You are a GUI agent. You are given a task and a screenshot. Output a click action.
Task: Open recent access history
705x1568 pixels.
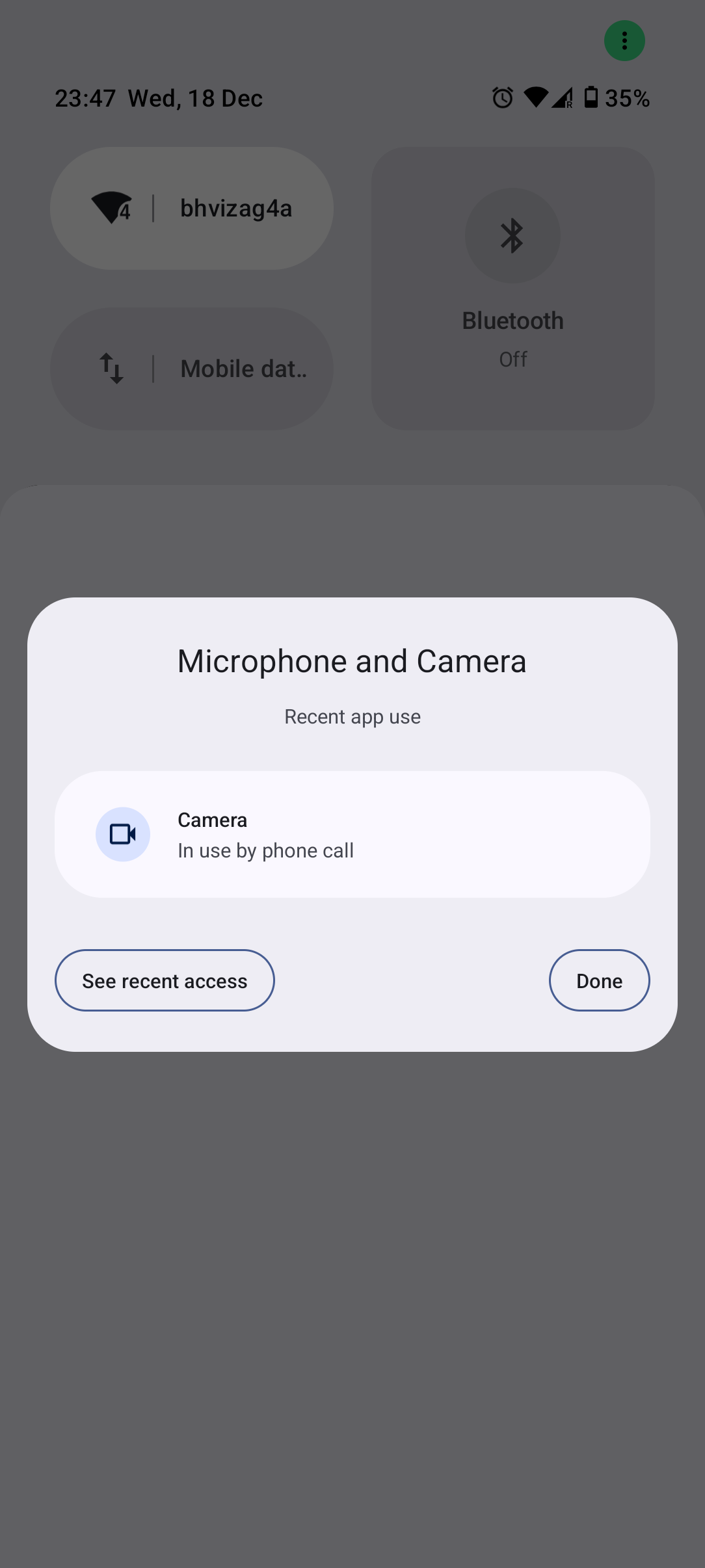coord(165,980)
